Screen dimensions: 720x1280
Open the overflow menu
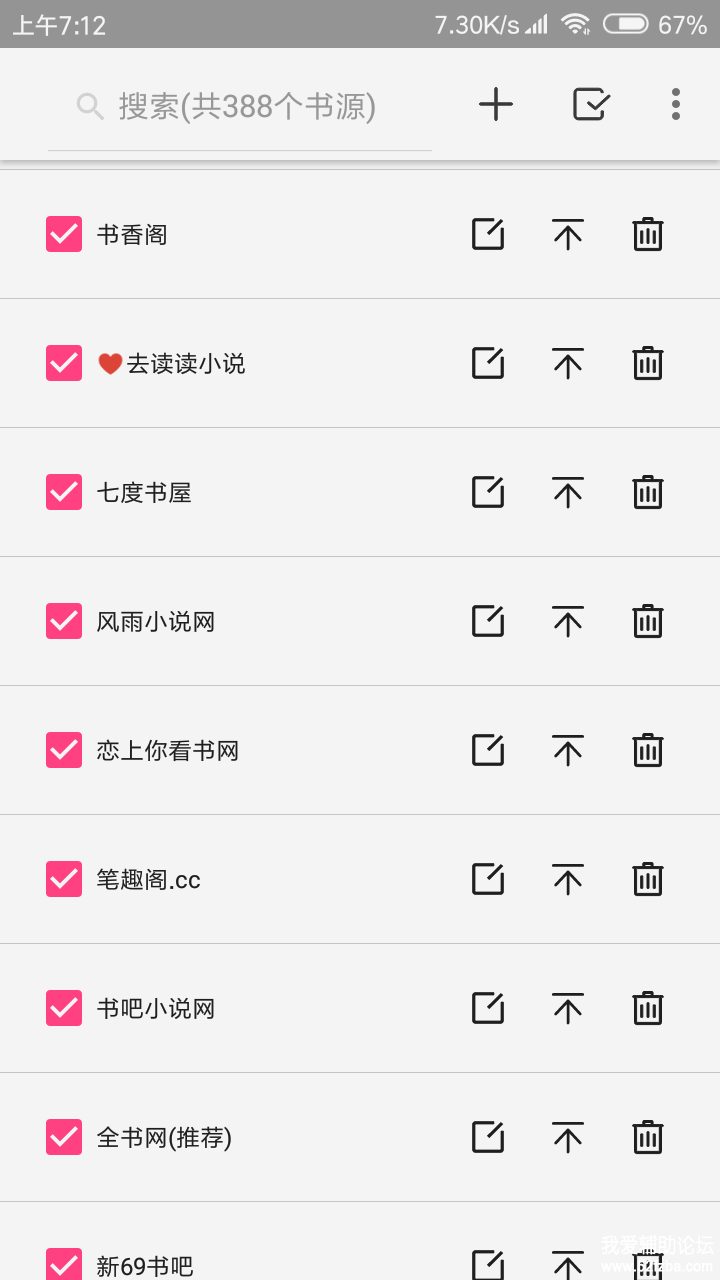coord(676,104)
